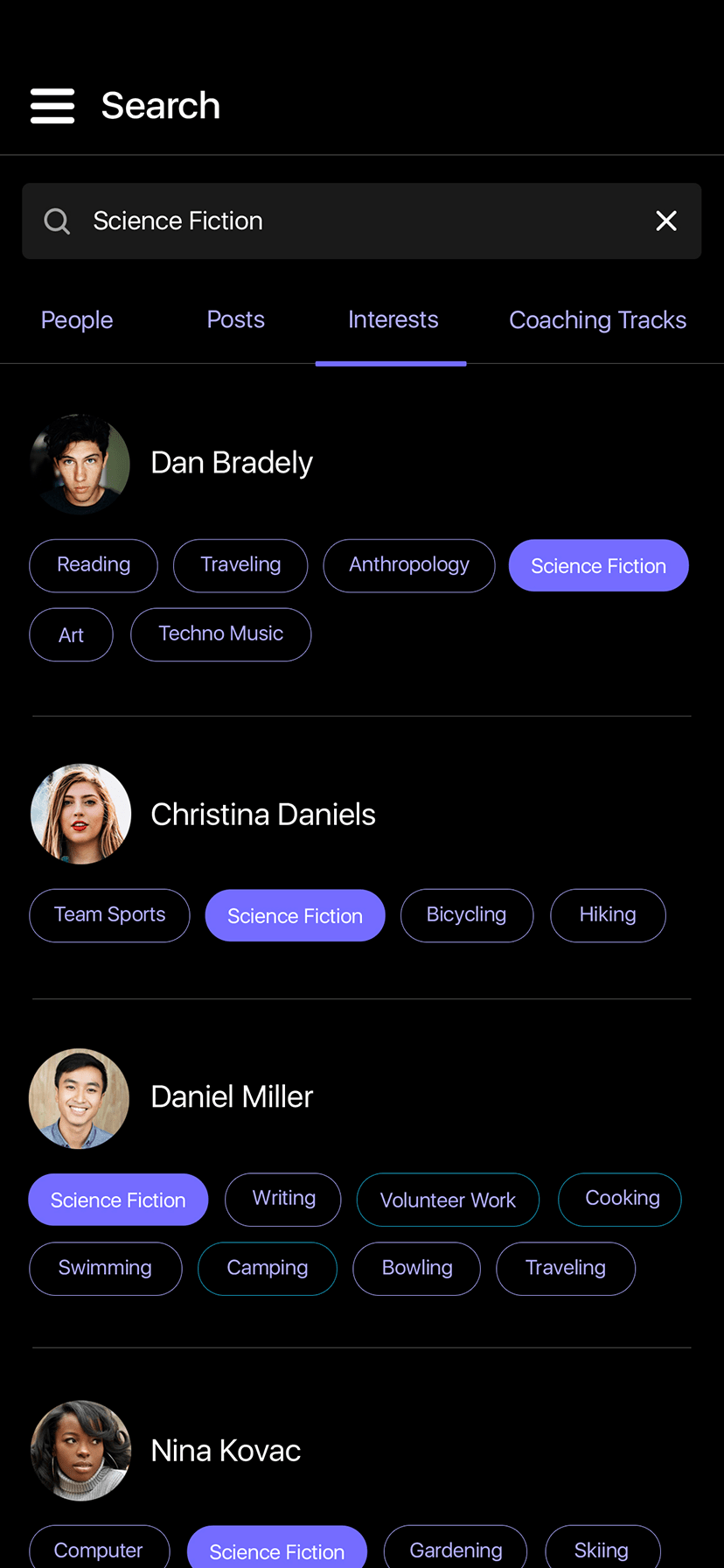Edit the Science Fiction search field
The width and height of the screenshot is (724, 1568).
point(350,221)
